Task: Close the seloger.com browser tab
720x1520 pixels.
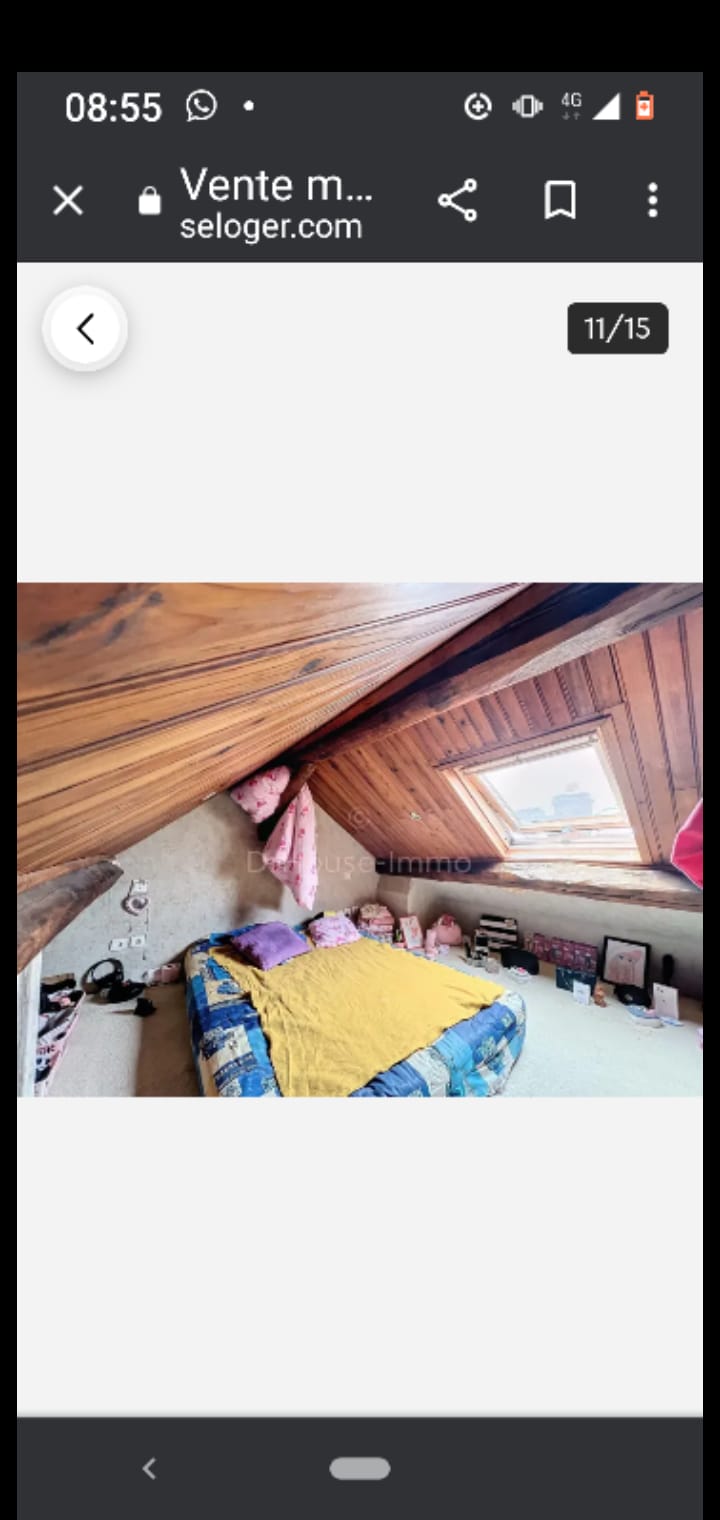Action: click(68, 201)
